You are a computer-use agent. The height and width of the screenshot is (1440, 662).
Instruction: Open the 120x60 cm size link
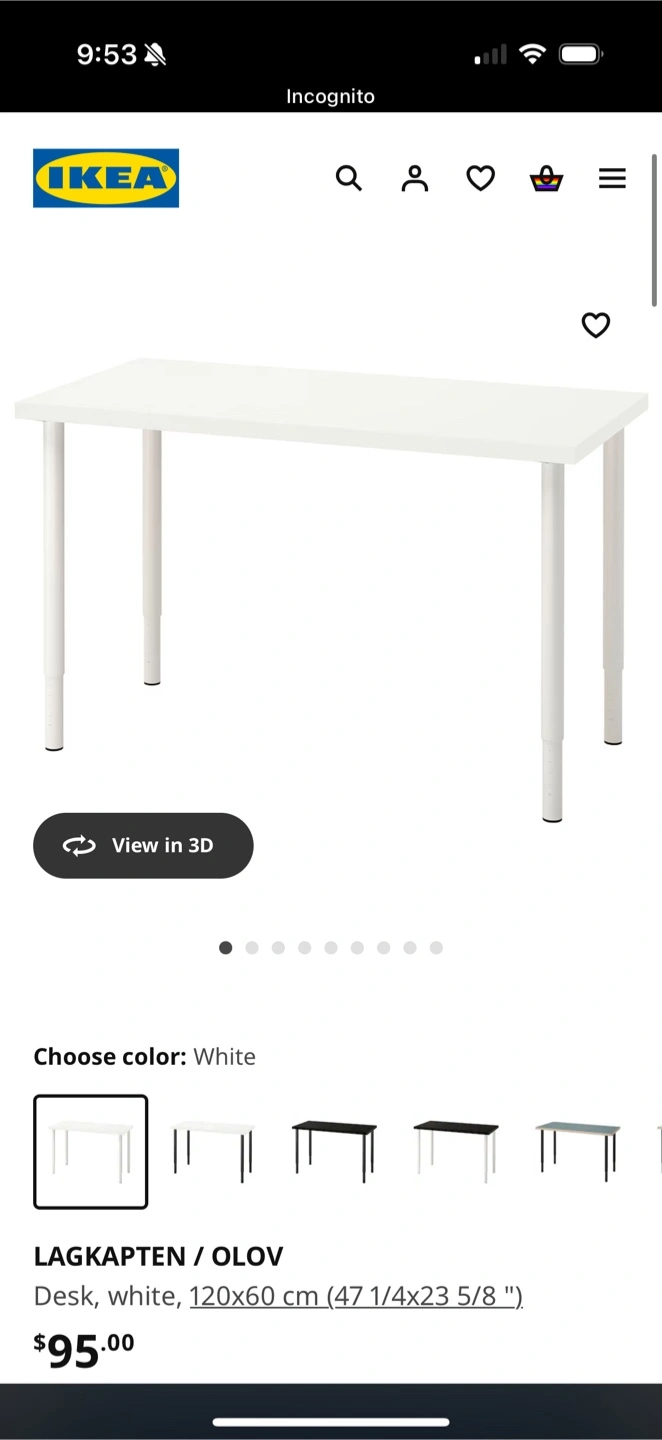pos(356,1297)
